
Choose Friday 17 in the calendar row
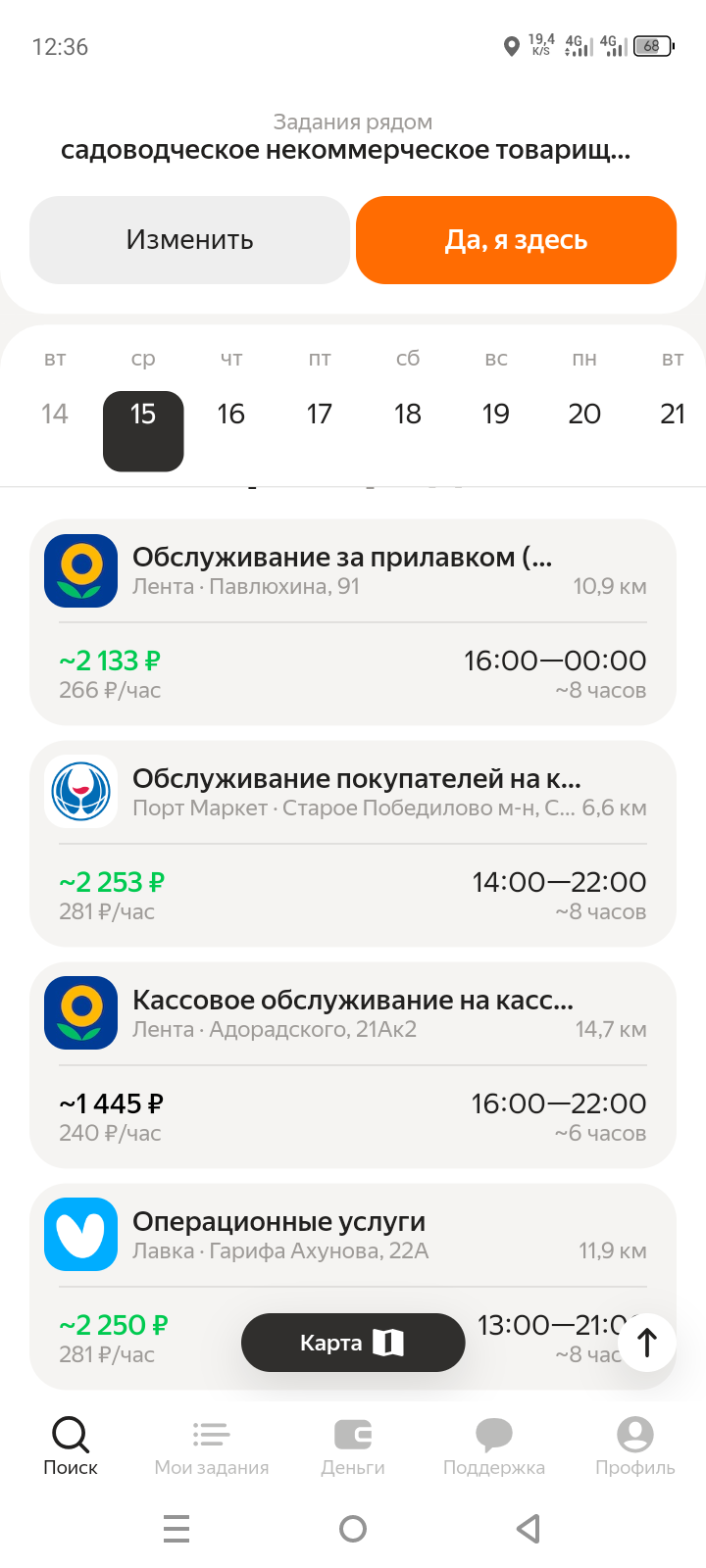(320, 414)
